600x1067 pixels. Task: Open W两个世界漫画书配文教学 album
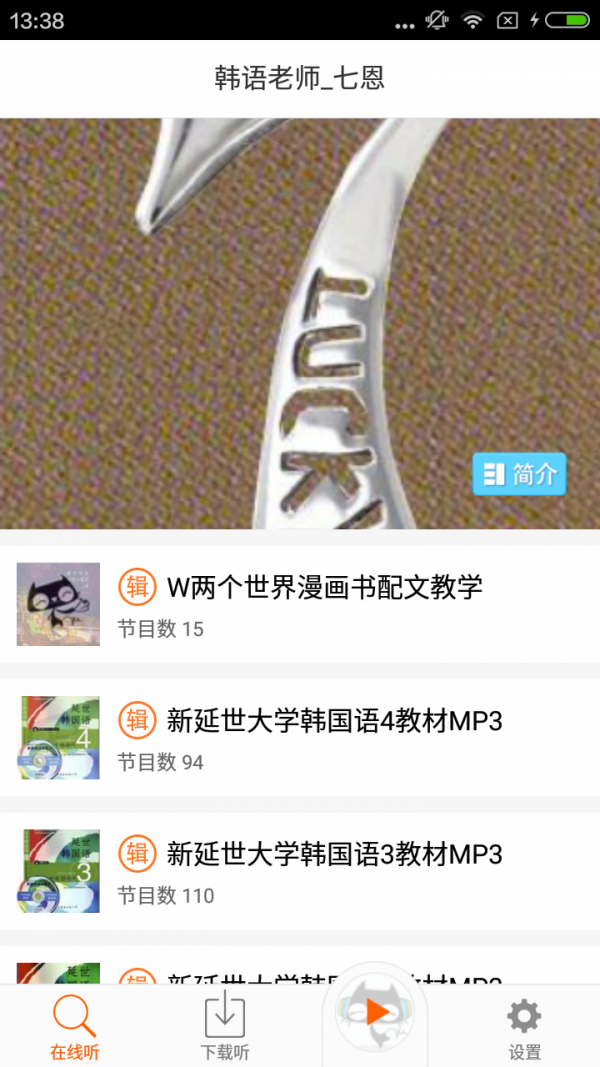[x=300, y=603]
